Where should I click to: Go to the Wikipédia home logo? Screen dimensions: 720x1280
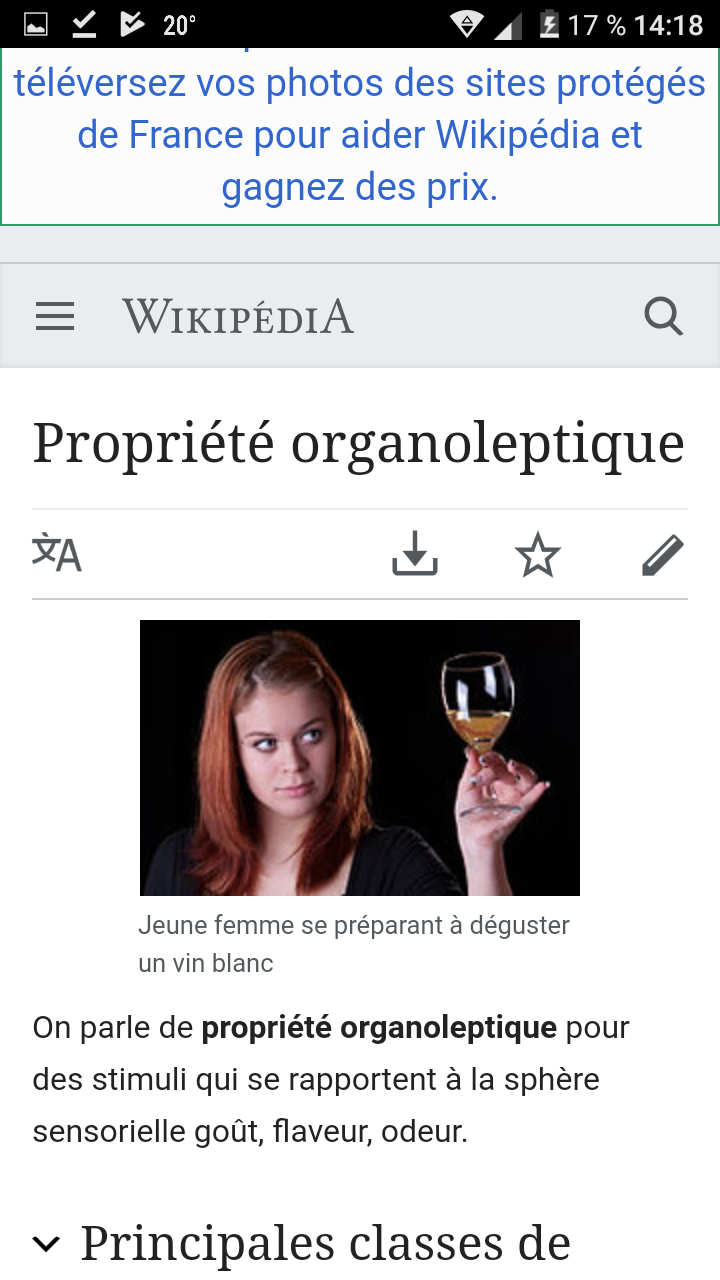pos(238,317)
